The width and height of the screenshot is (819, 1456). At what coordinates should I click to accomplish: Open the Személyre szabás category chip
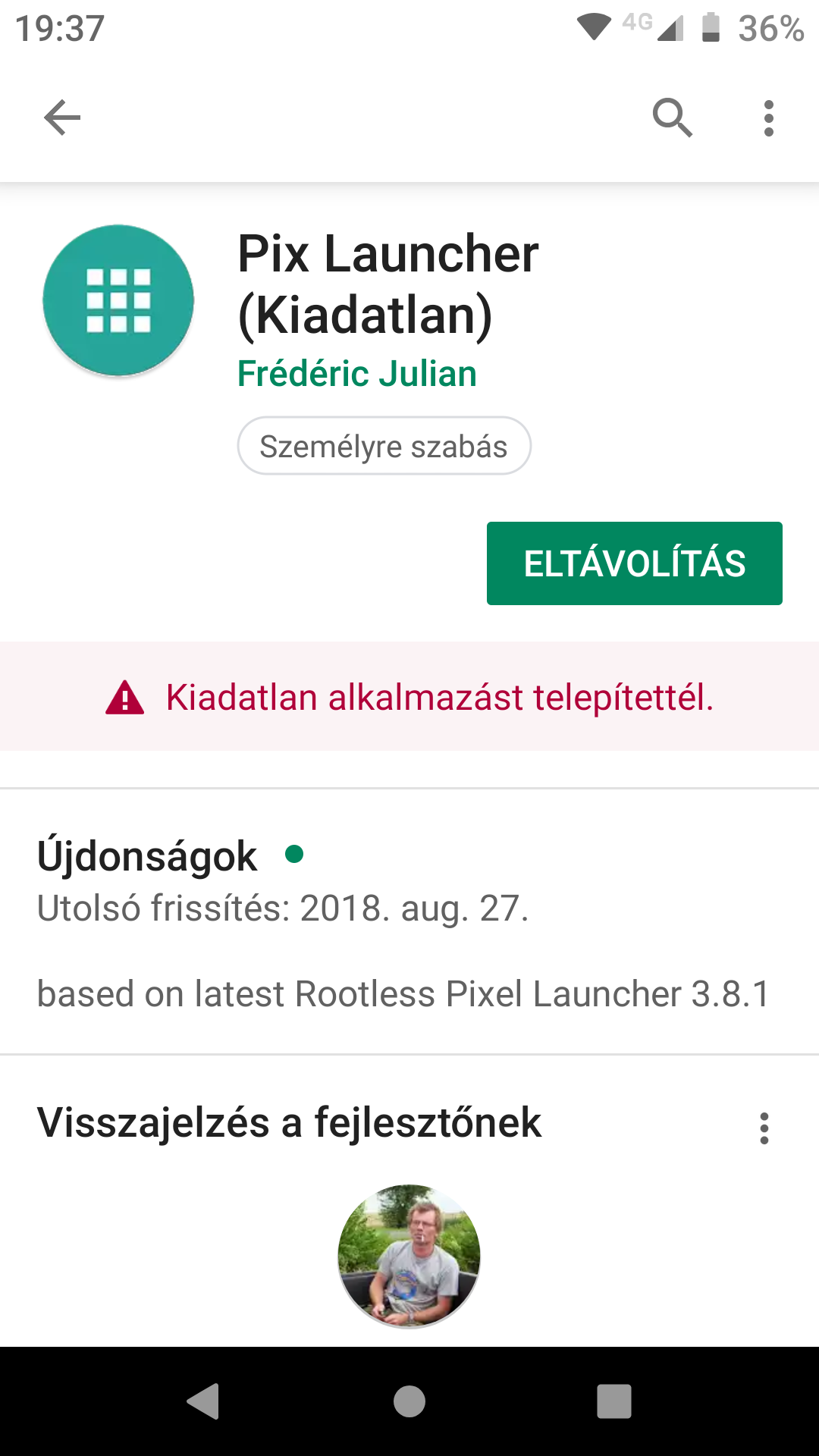click(x=384, y=446)
